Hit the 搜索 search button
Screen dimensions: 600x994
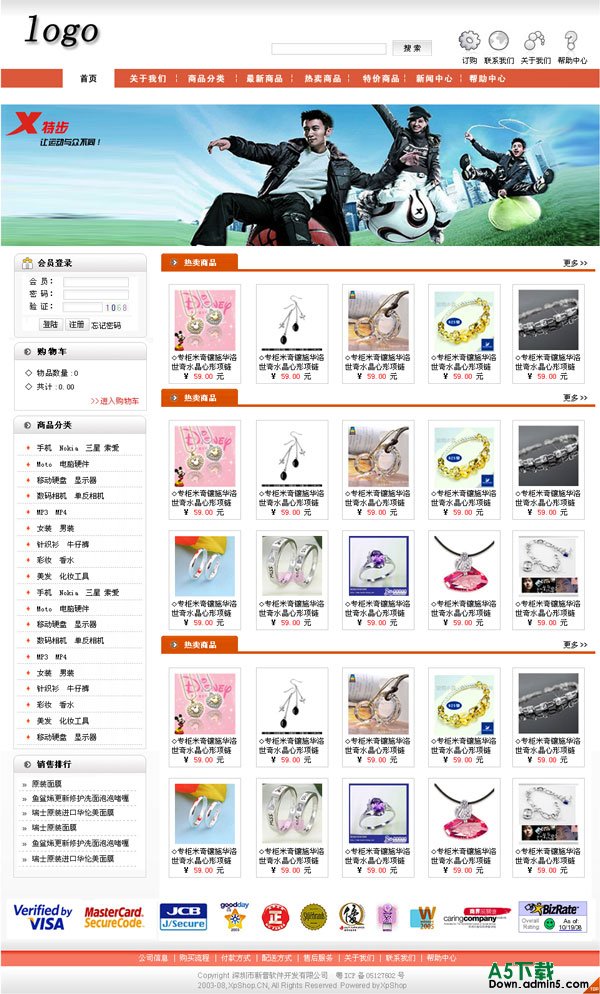[x=412, y=47]
